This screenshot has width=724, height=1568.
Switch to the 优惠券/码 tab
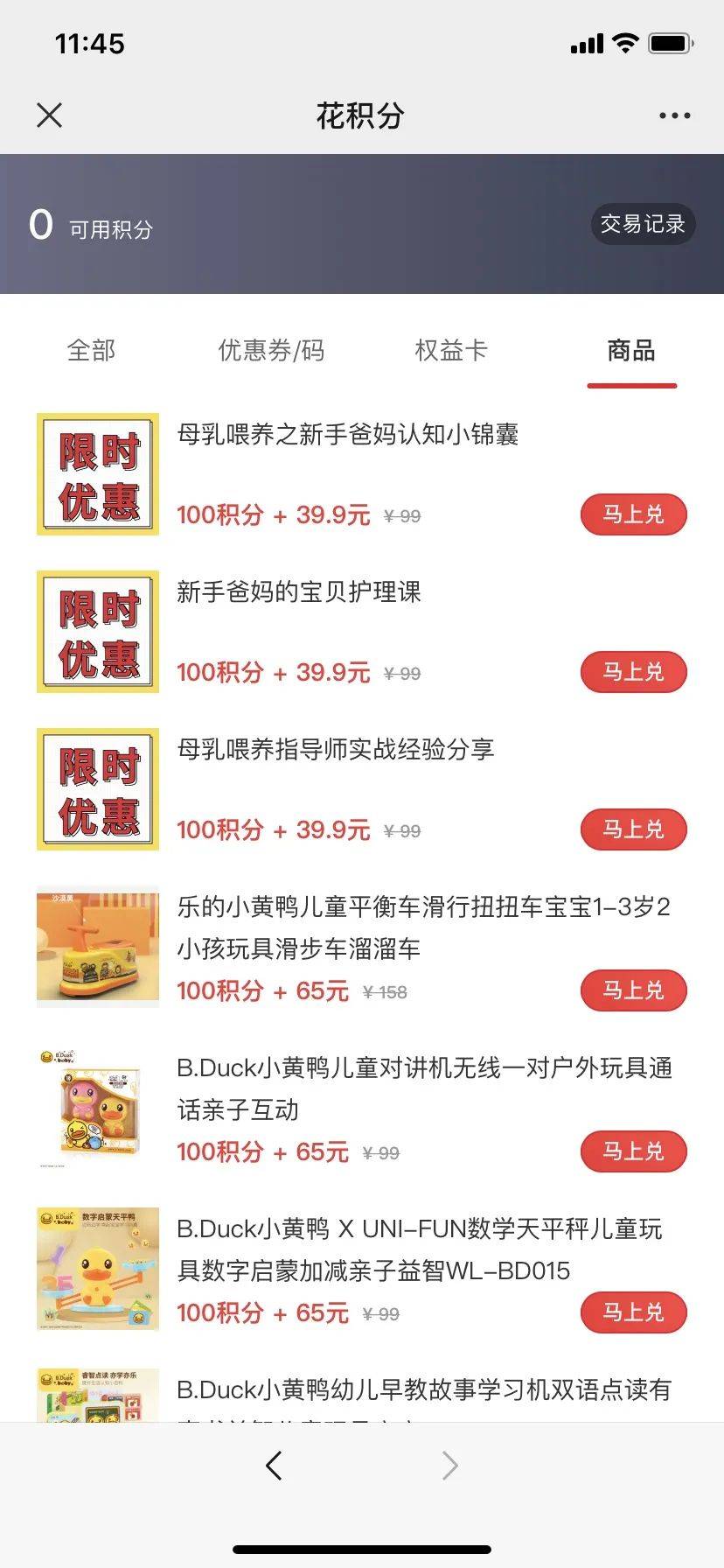coord(271,351)
